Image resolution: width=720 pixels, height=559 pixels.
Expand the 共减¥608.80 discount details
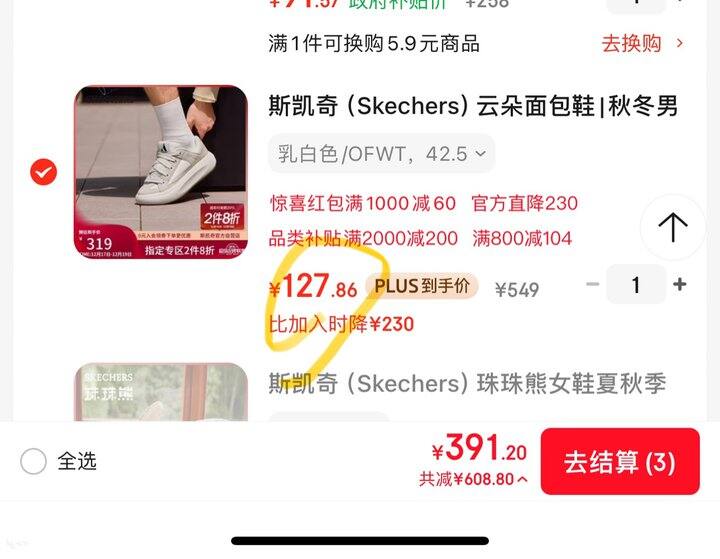click(x=473, y=479)
